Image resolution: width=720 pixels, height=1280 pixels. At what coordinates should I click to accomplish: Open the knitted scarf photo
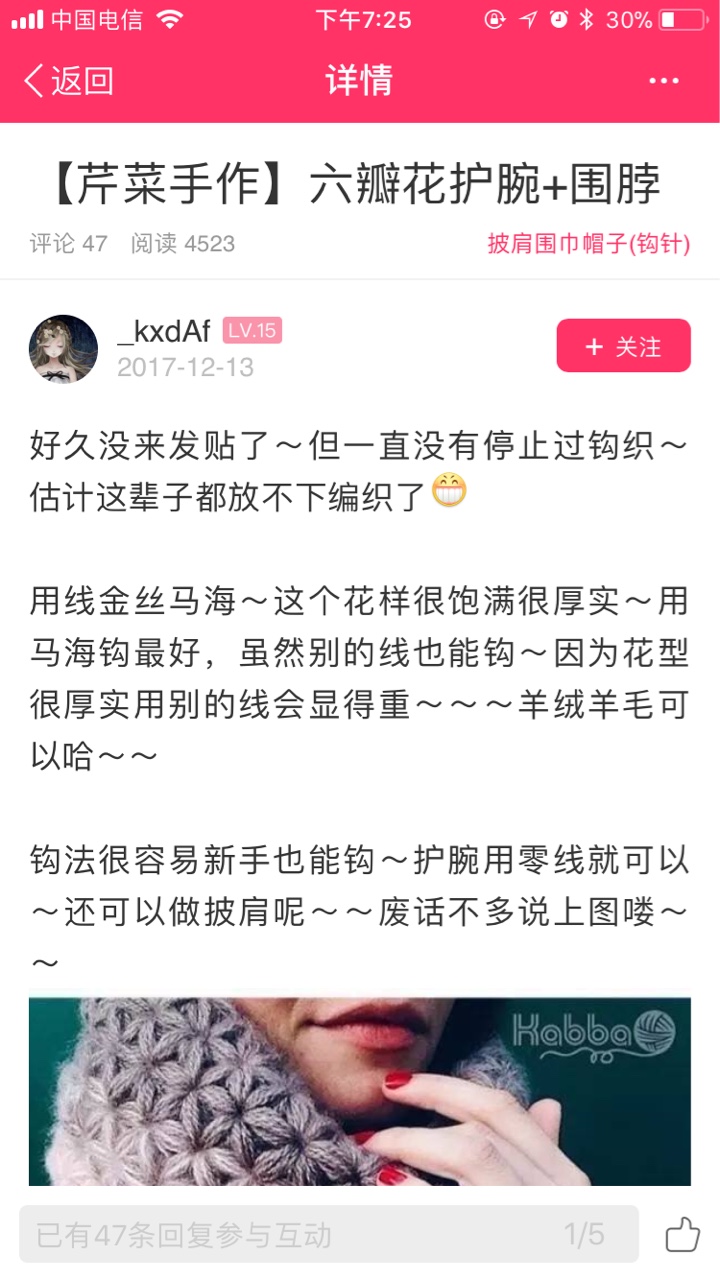click(360, 1090)
